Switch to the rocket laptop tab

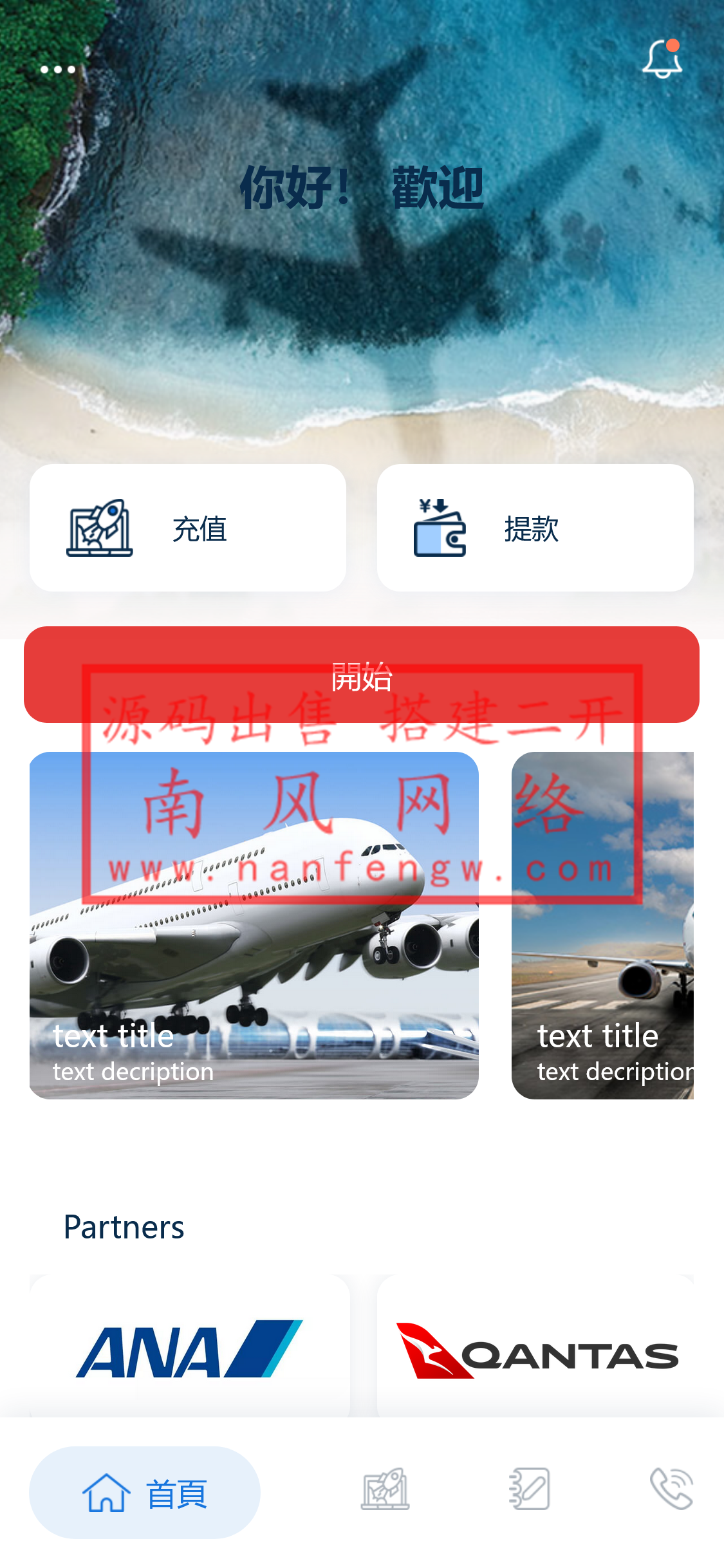pyautogui.click(x=385, y=1489)
